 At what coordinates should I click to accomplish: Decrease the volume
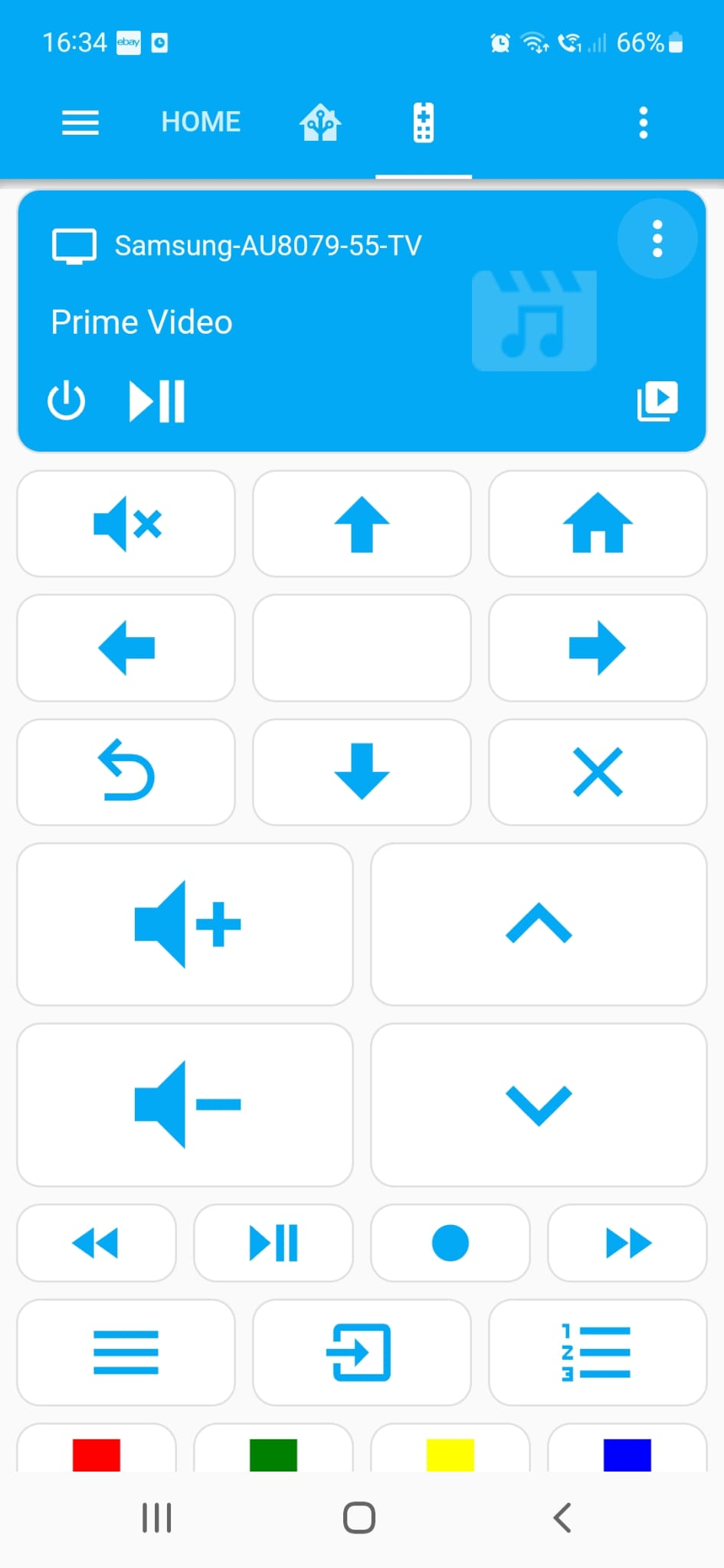[x=185, y=1104]
